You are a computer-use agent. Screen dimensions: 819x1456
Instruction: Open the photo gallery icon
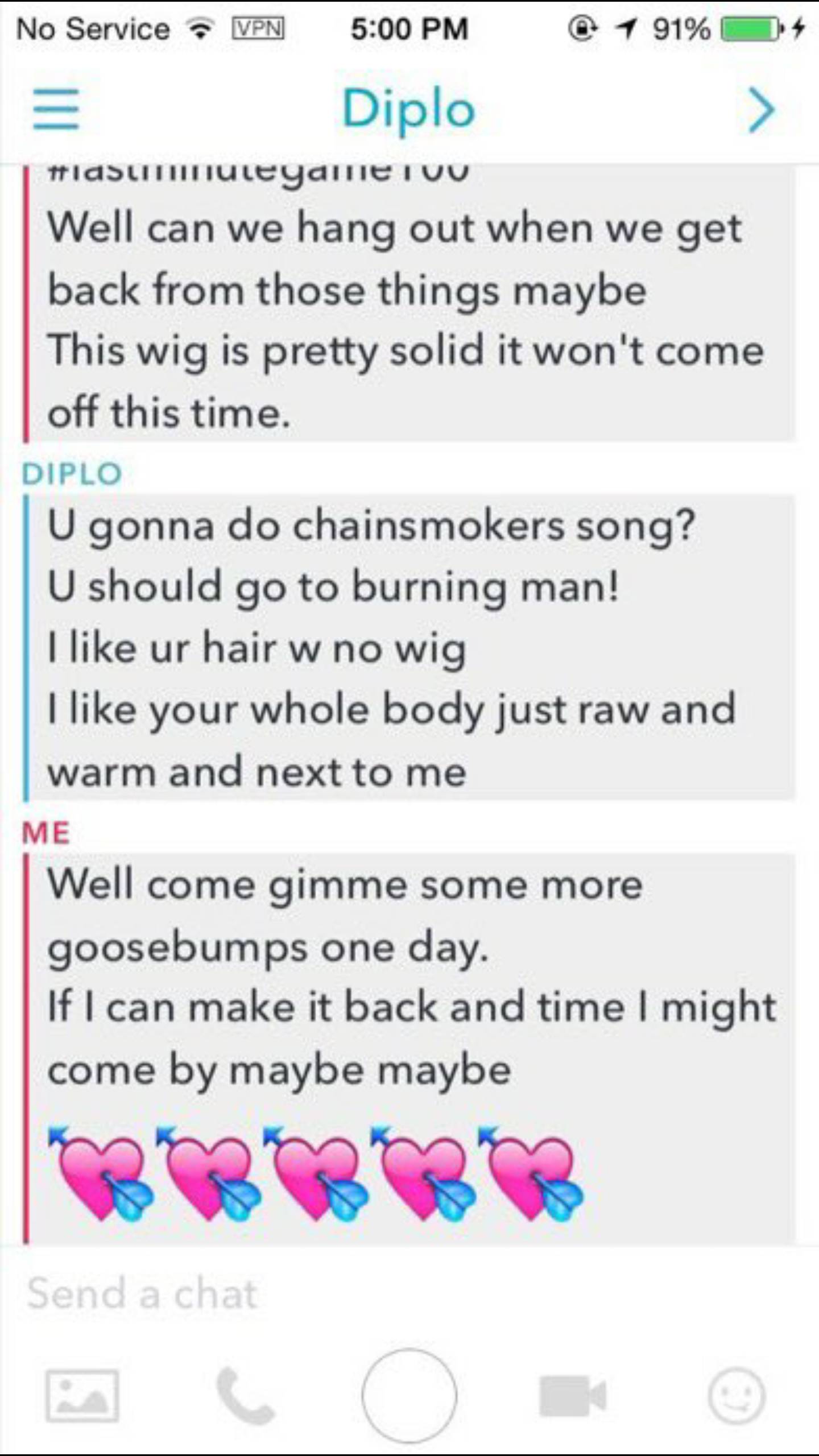[x=82, y=1396]
